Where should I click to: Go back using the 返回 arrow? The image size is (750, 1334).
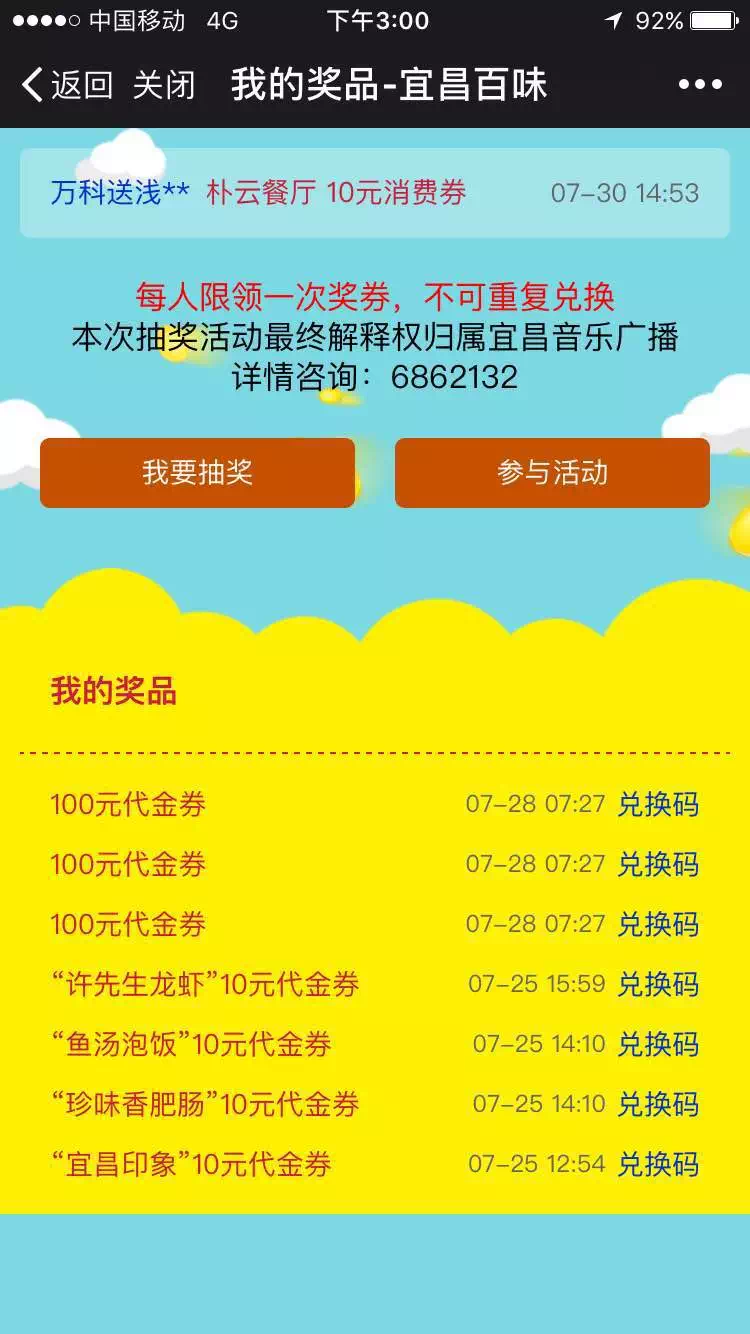66,85
